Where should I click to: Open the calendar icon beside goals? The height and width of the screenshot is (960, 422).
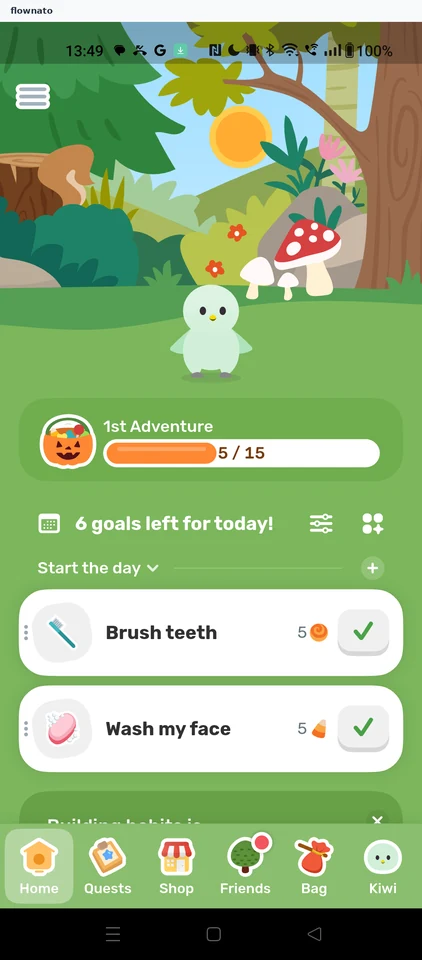tap(49, 524)
